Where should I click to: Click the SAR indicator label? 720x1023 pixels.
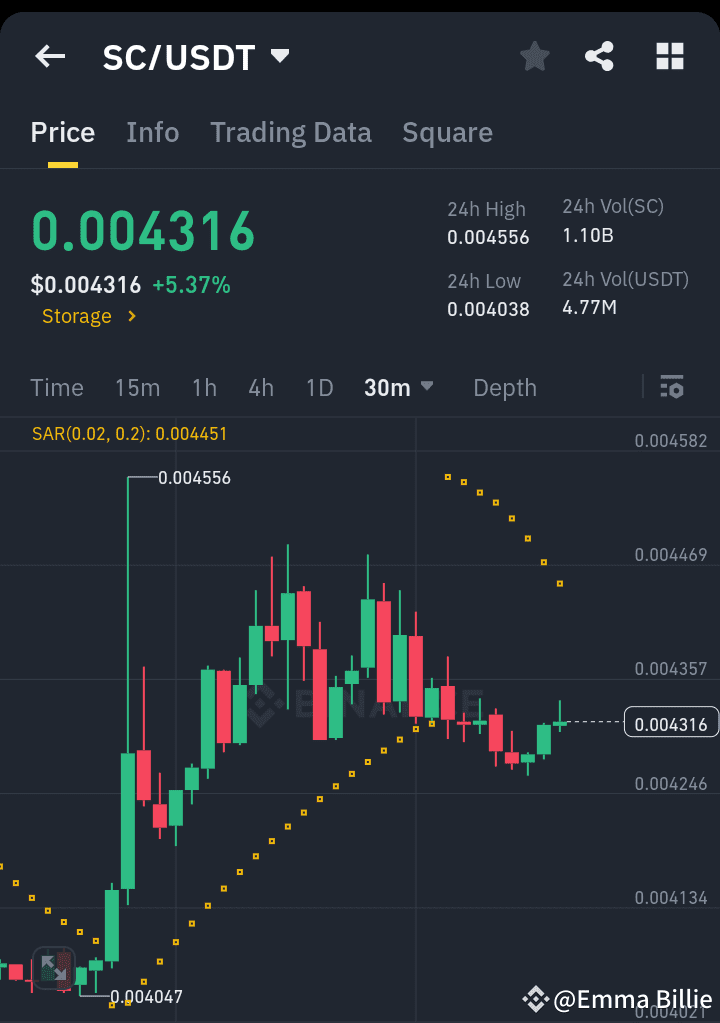tap(130, 434)
